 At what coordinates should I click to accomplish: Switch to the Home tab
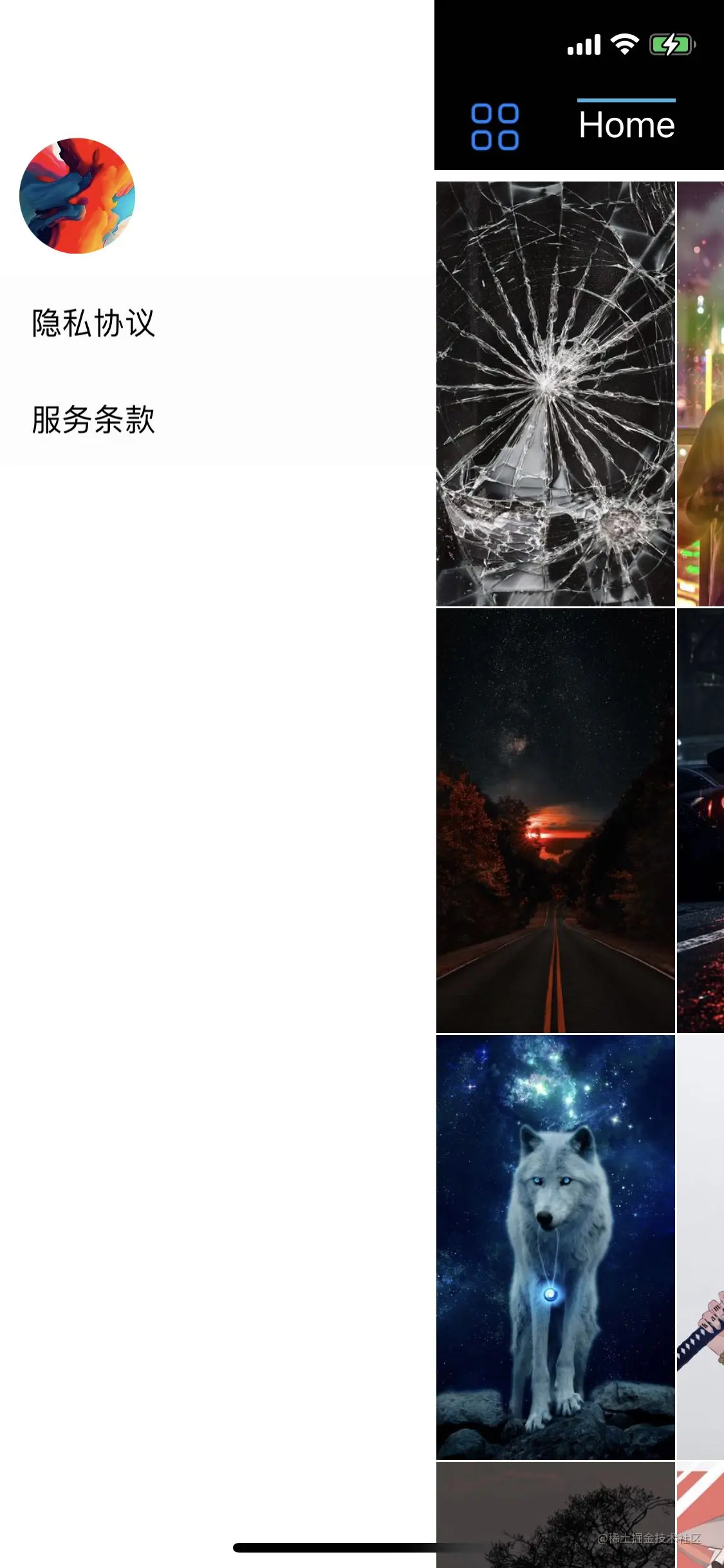click(626, 125)
